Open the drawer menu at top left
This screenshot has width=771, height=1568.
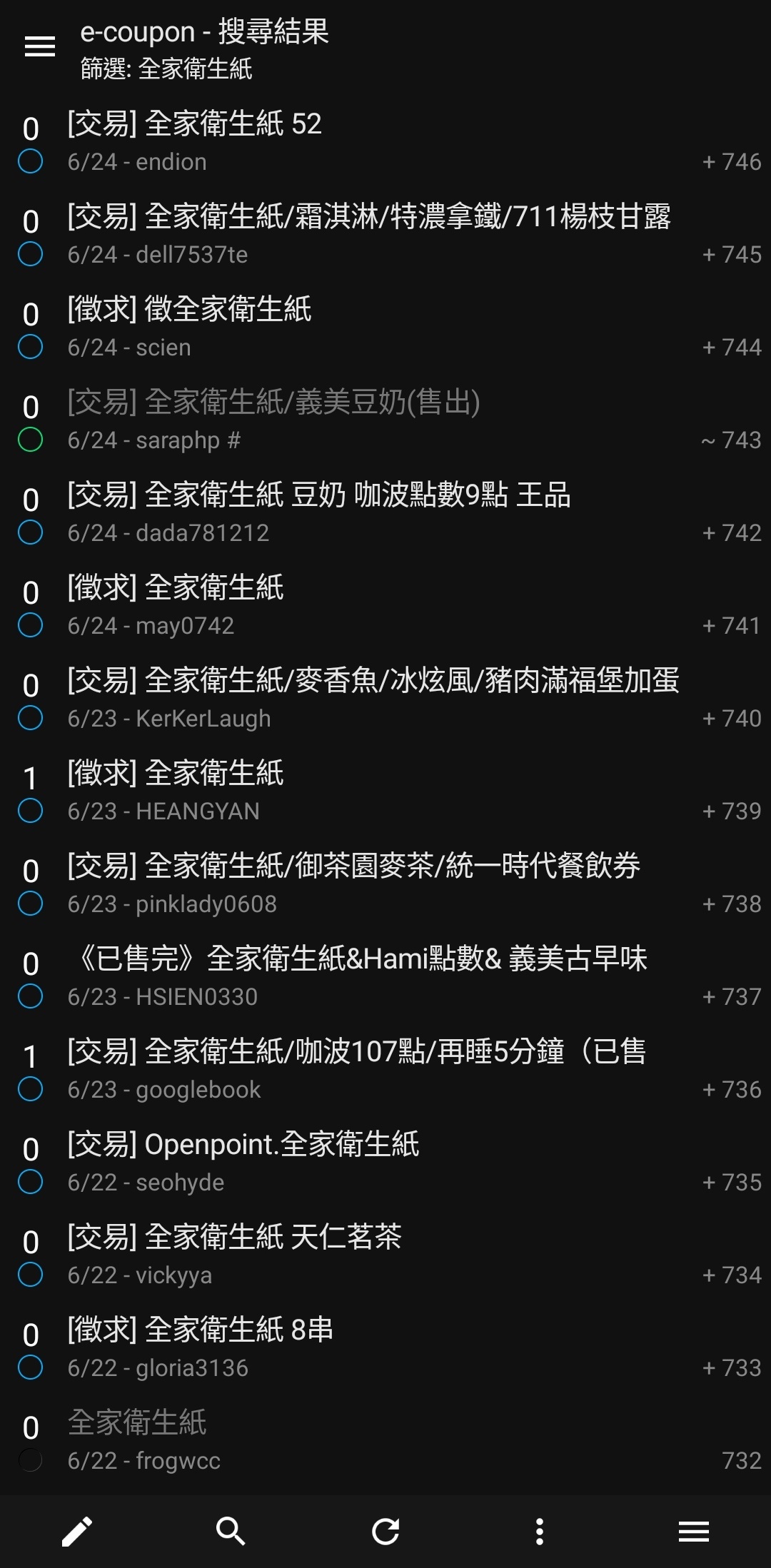click(40, 46)
